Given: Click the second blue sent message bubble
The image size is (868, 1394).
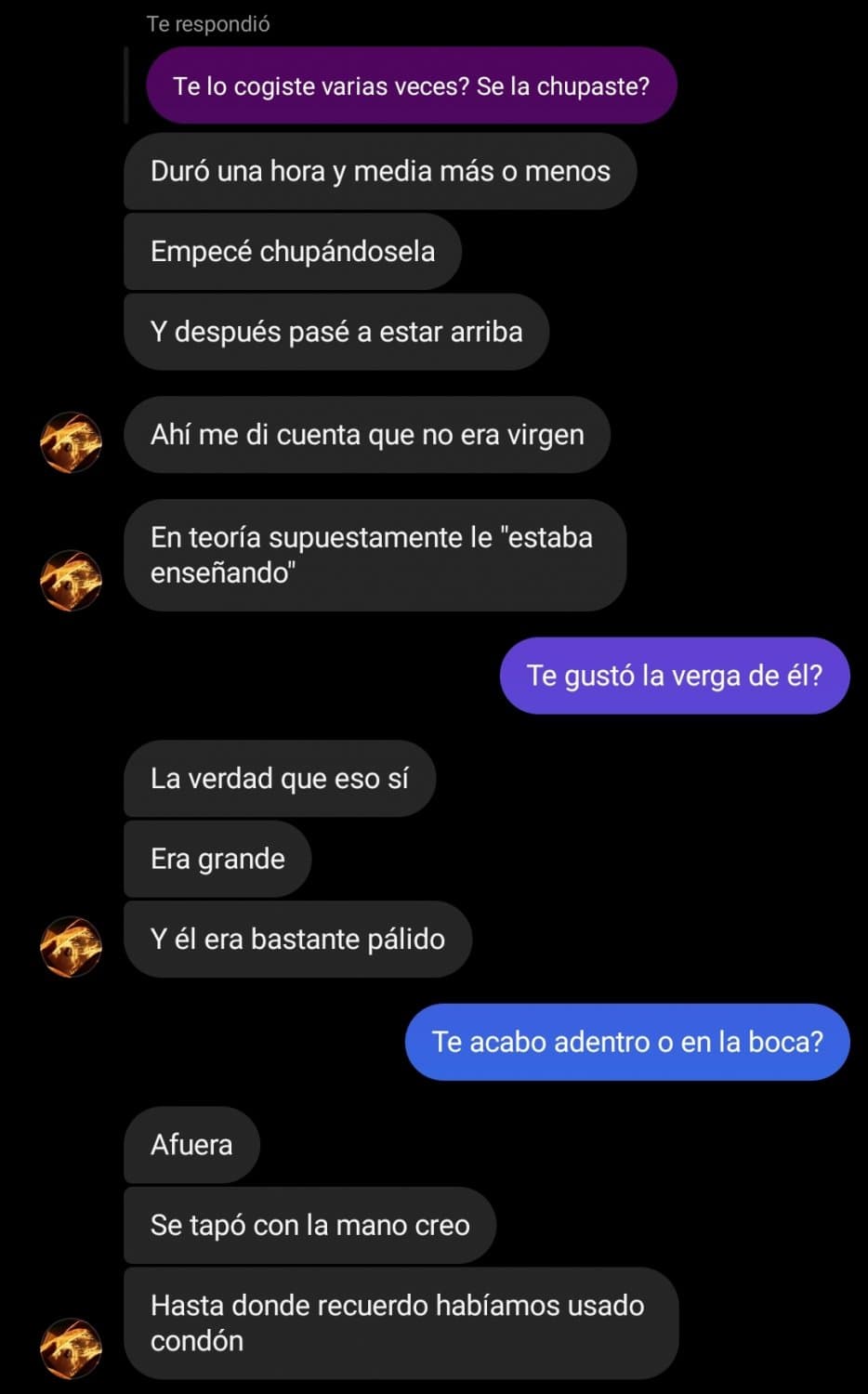Looking at the screenshot, I should coord(626,1042).
